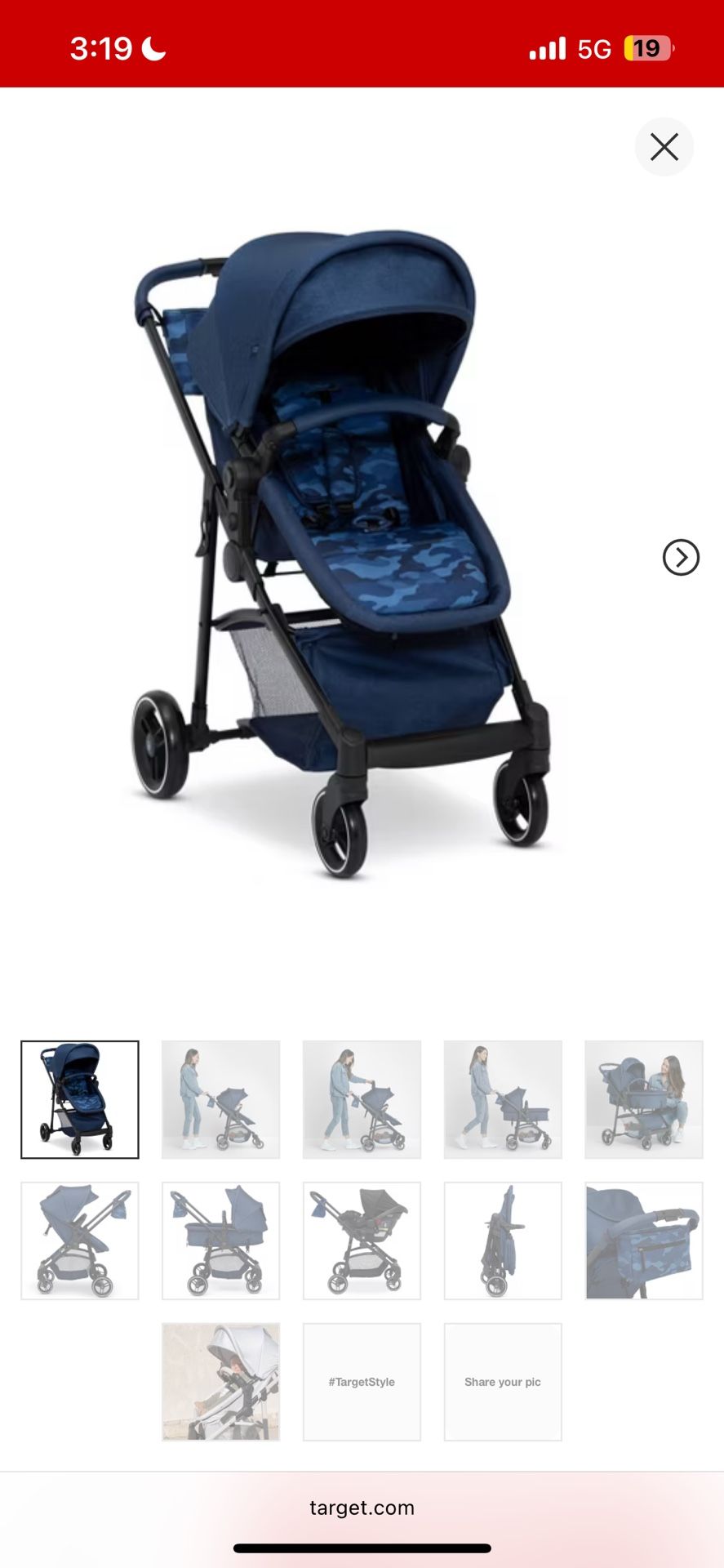The image size is (724, 1568).
Task: Select the folded stroller thumbnail
Action: [503, 1240]
